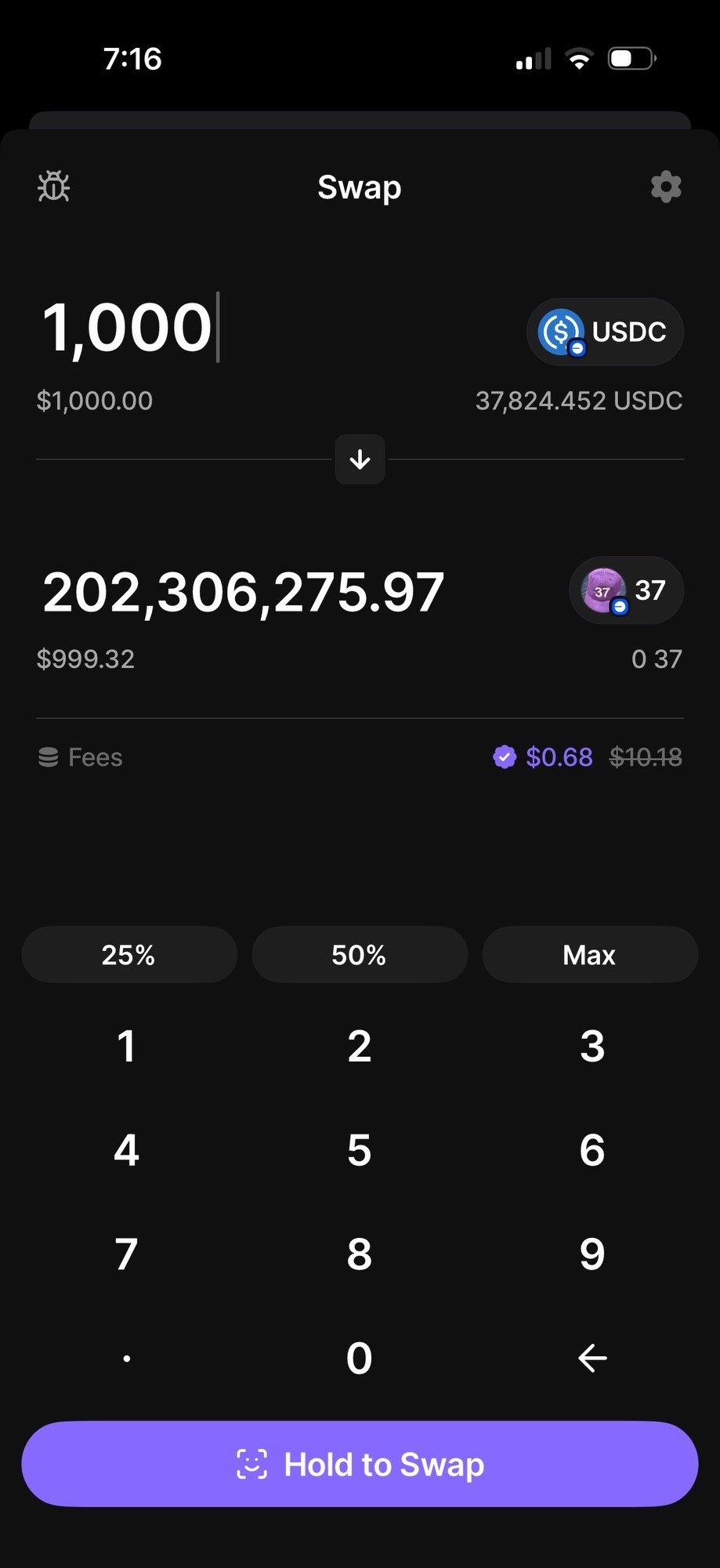Enter digit 3 on the keypad
Viewport: 720px width, 1568px height.
[x=592, y=1046]
